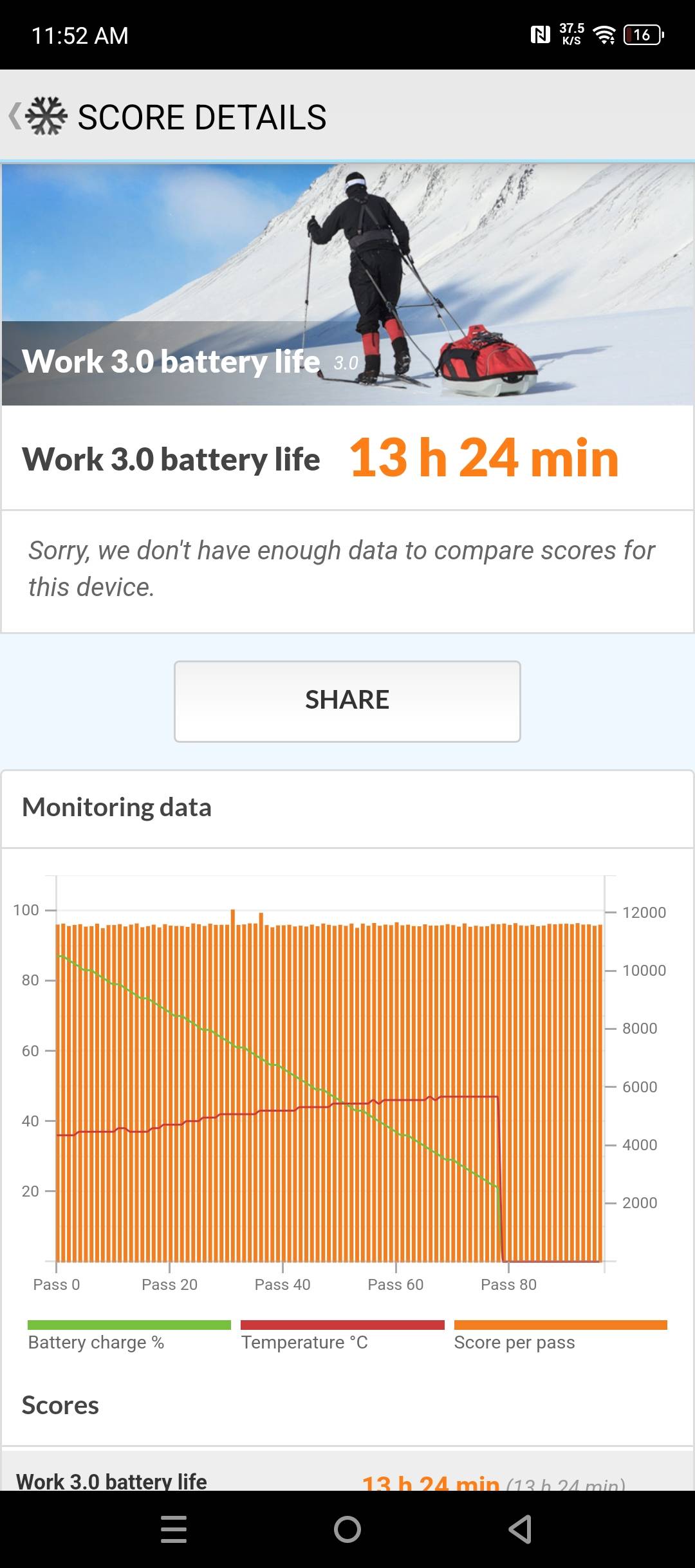This screenshot has width=695, height=1568.
Task: Tap the system back button
Action: 520,1529
